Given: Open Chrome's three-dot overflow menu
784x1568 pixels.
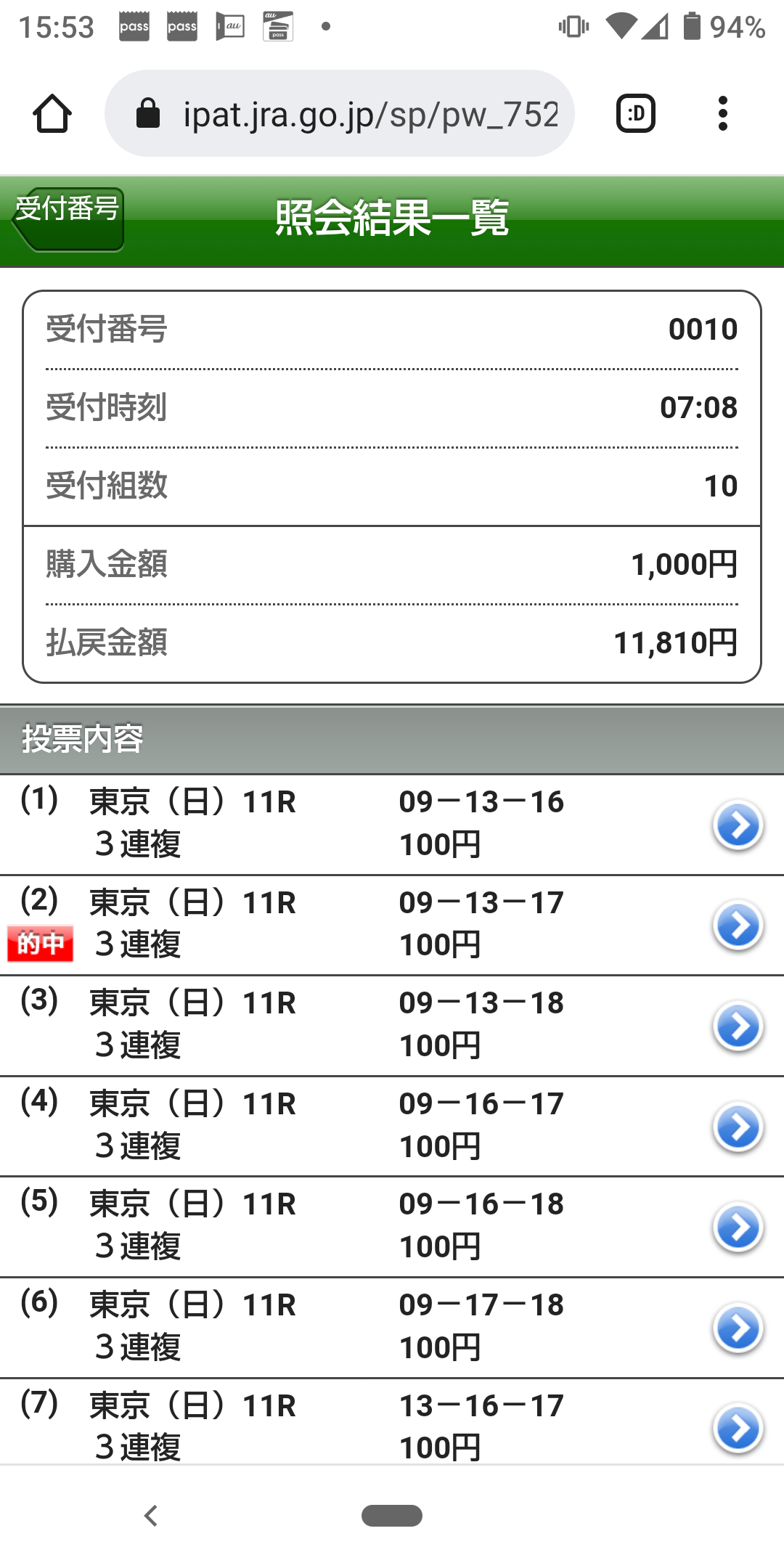Looking at the screenshot, I should pyautogui.click(x=722, y=114).
